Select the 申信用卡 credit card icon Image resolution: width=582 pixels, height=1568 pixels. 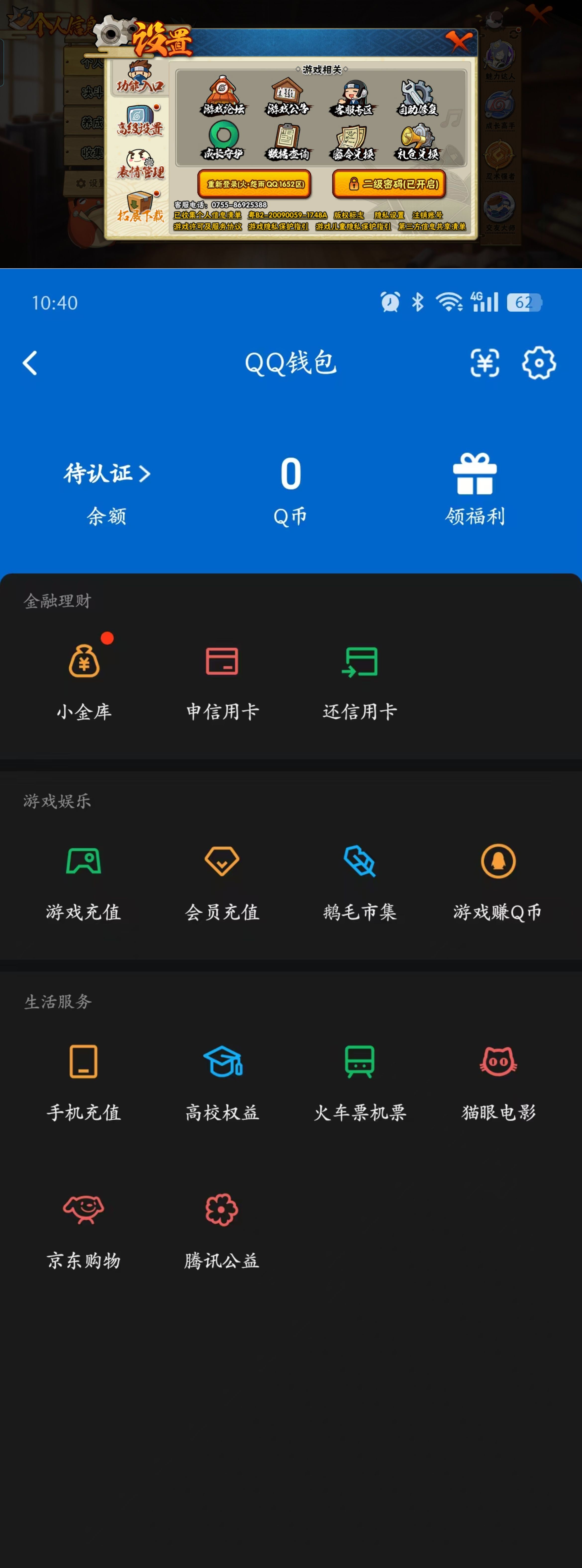222,682
